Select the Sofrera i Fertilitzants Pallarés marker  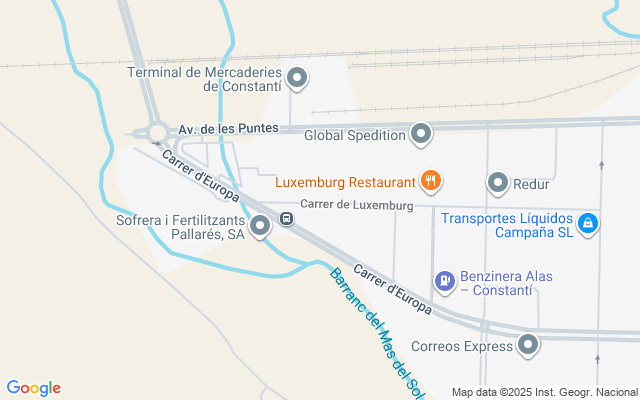click(260, 226)
